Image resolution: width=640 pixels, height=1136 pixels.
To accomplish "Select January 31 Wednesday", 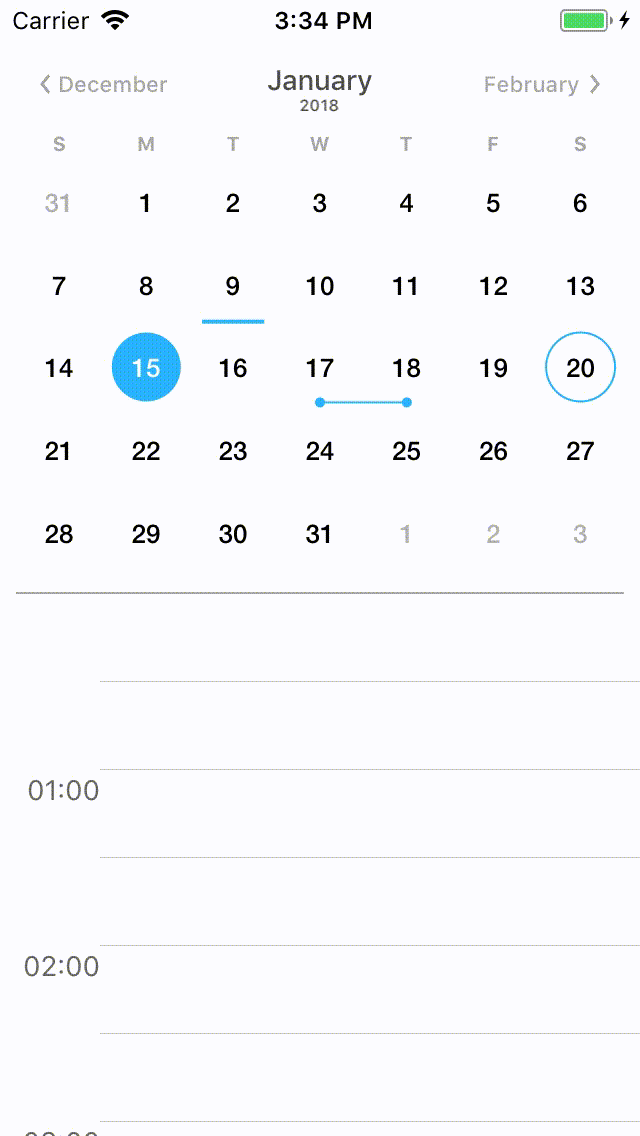I will tap(319, 534).
